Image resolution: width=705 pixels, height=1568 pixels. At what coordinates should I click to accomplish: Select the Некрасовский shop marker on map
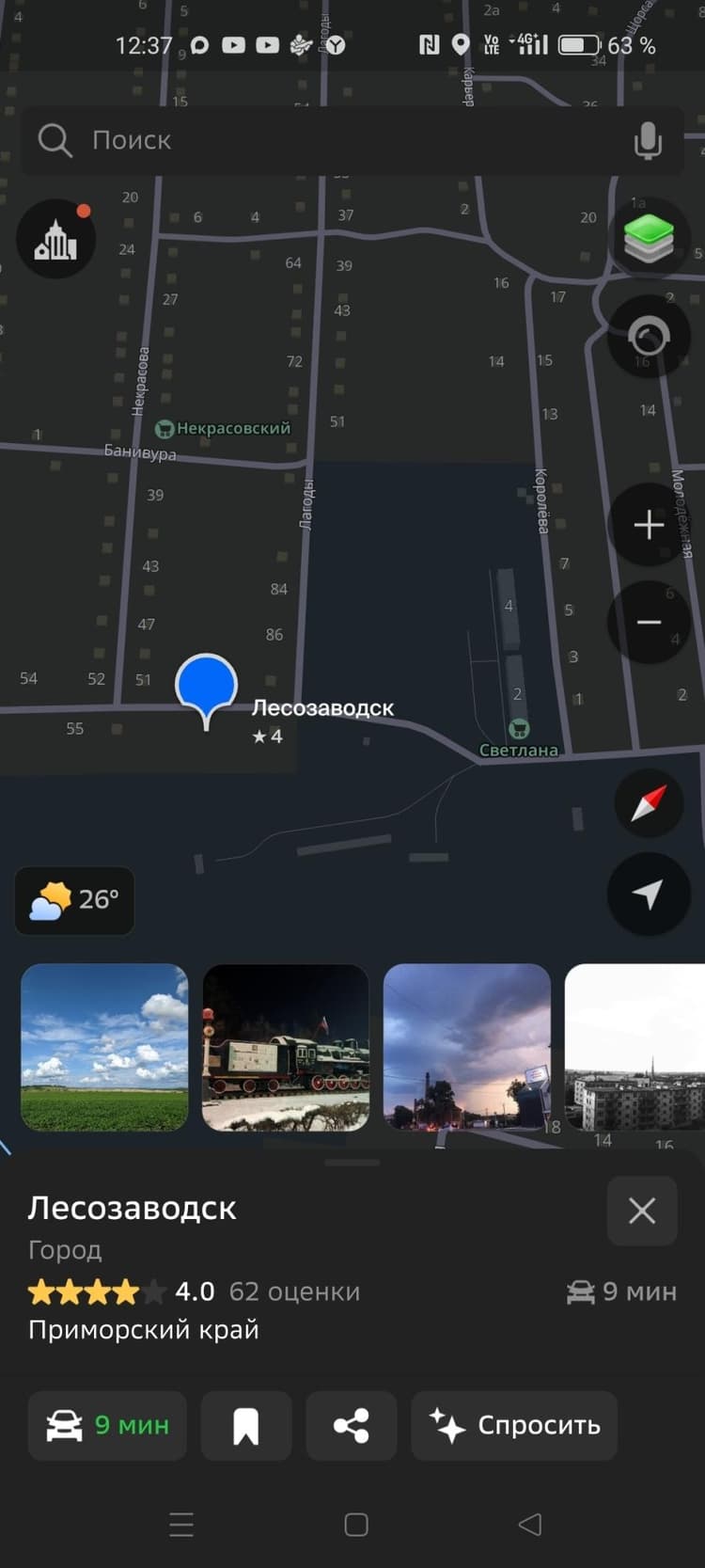tap(164, 429)
